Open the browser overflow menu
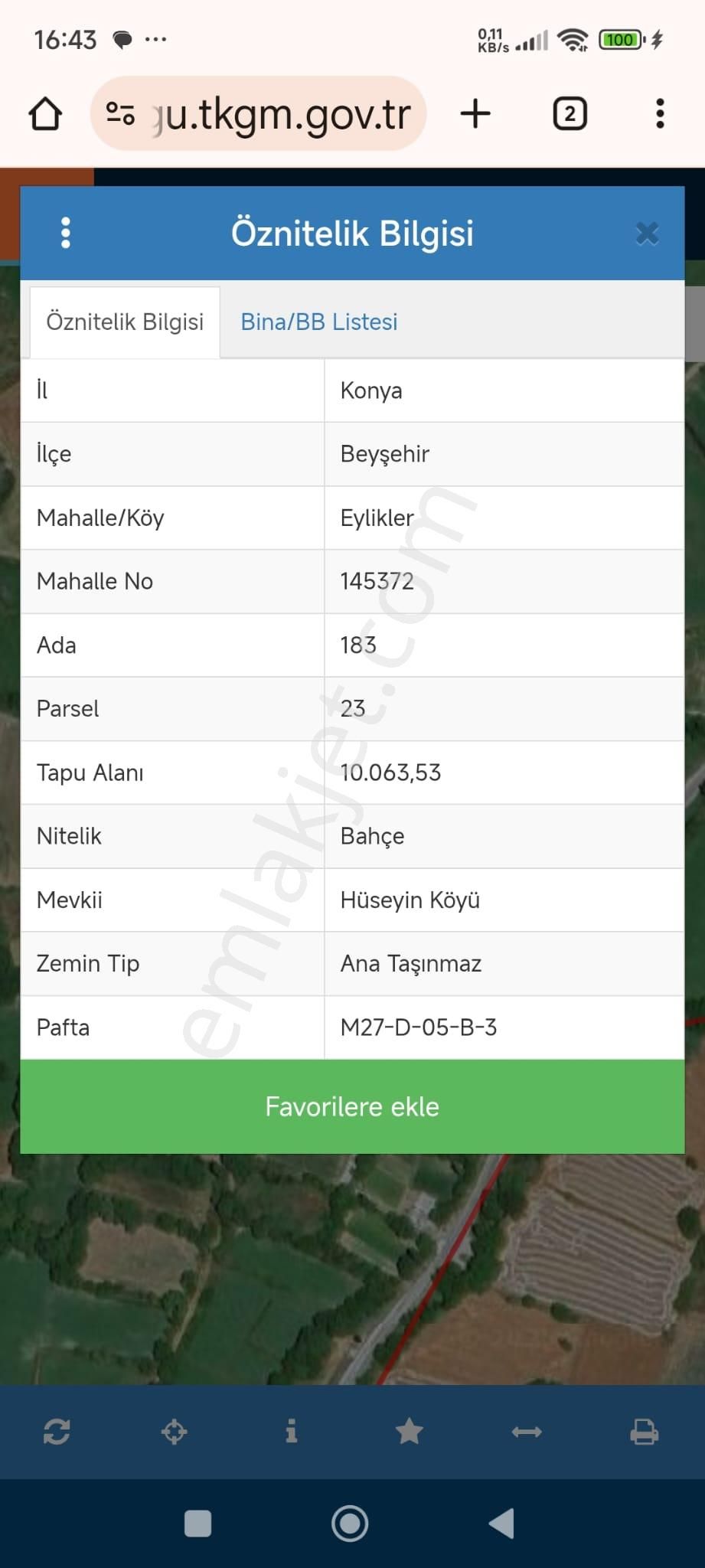 (x=660, y=113)
